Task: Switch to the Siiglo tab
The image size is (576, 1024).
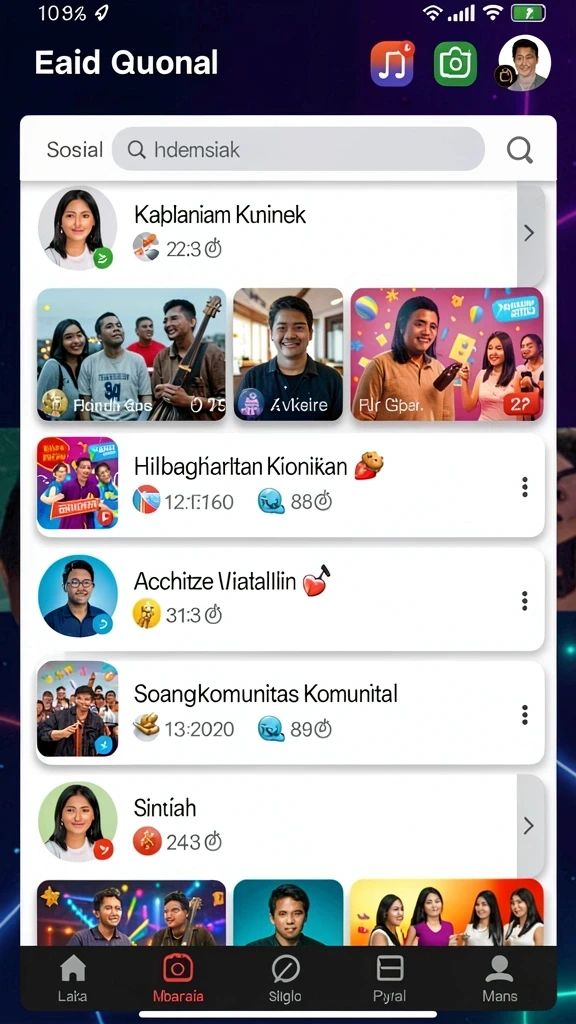Action: 285,977
